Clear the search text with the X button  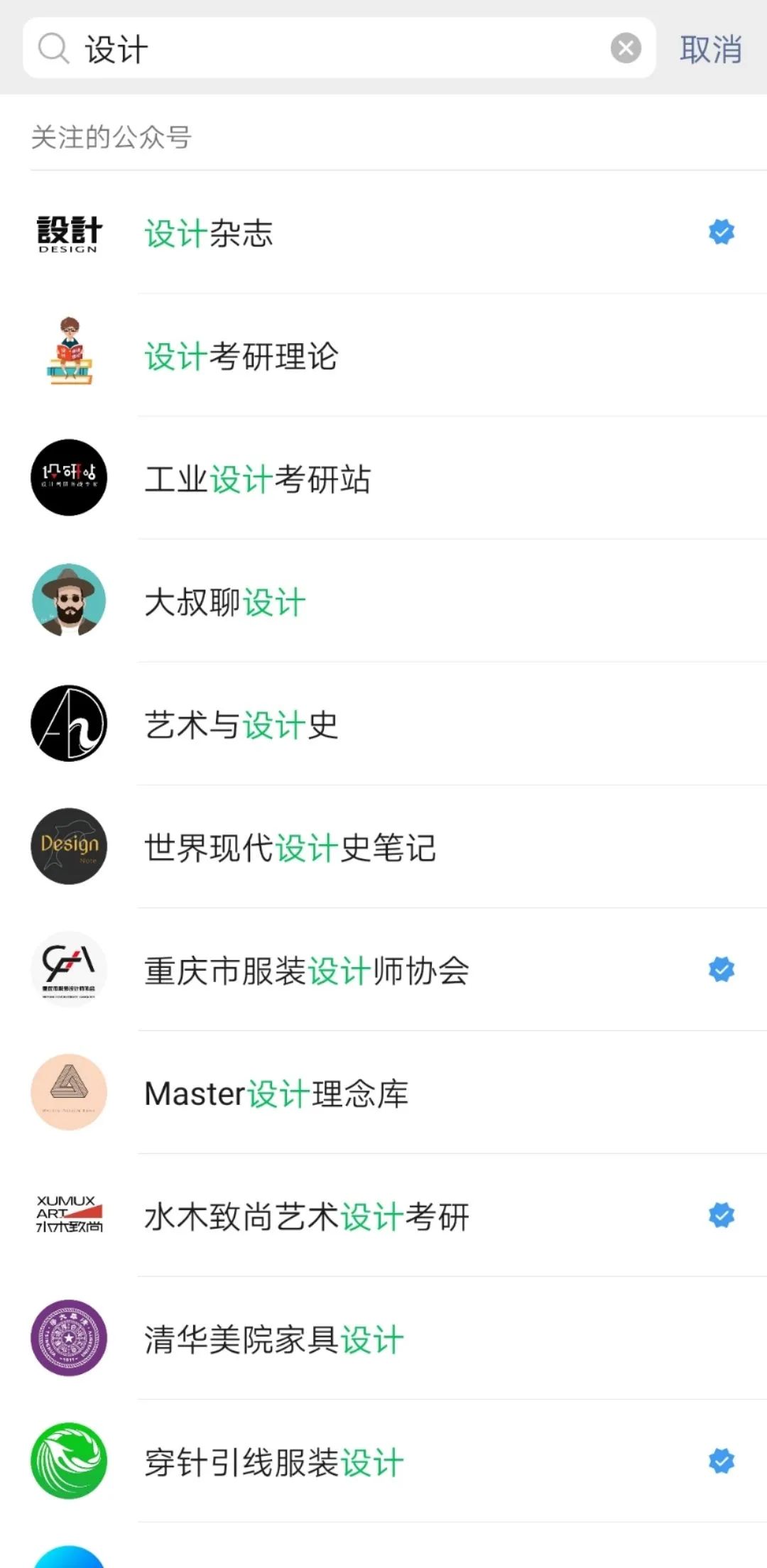click(625, 47)
